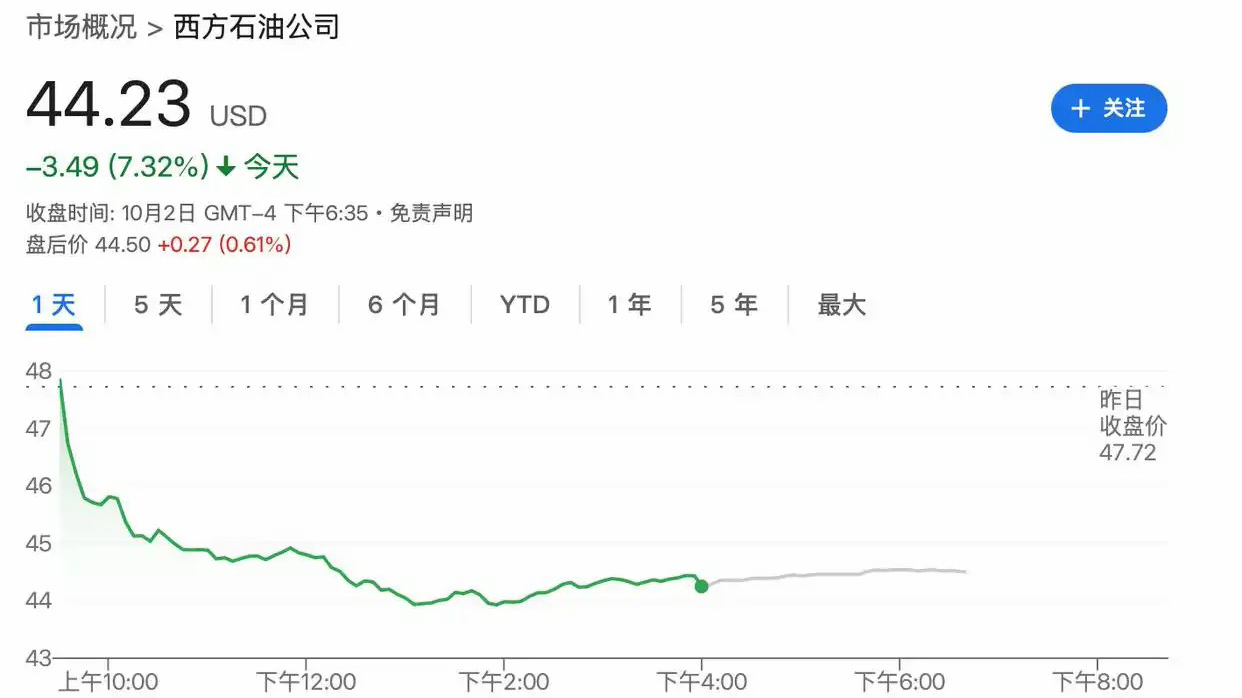Follow this stock with 关注 button
This screenshot has width=1242, height=698.
[x=1108, y=108]
